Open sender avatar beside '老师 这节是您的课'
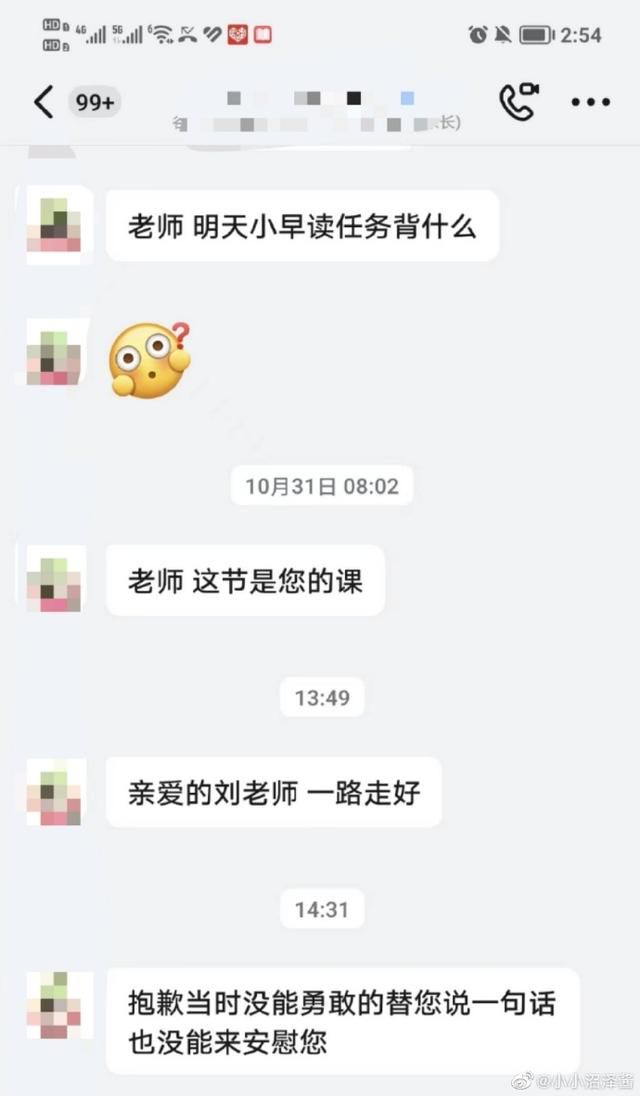Image resolution: width=640 pixels, height=1096 pixels. tap(56, 579)
